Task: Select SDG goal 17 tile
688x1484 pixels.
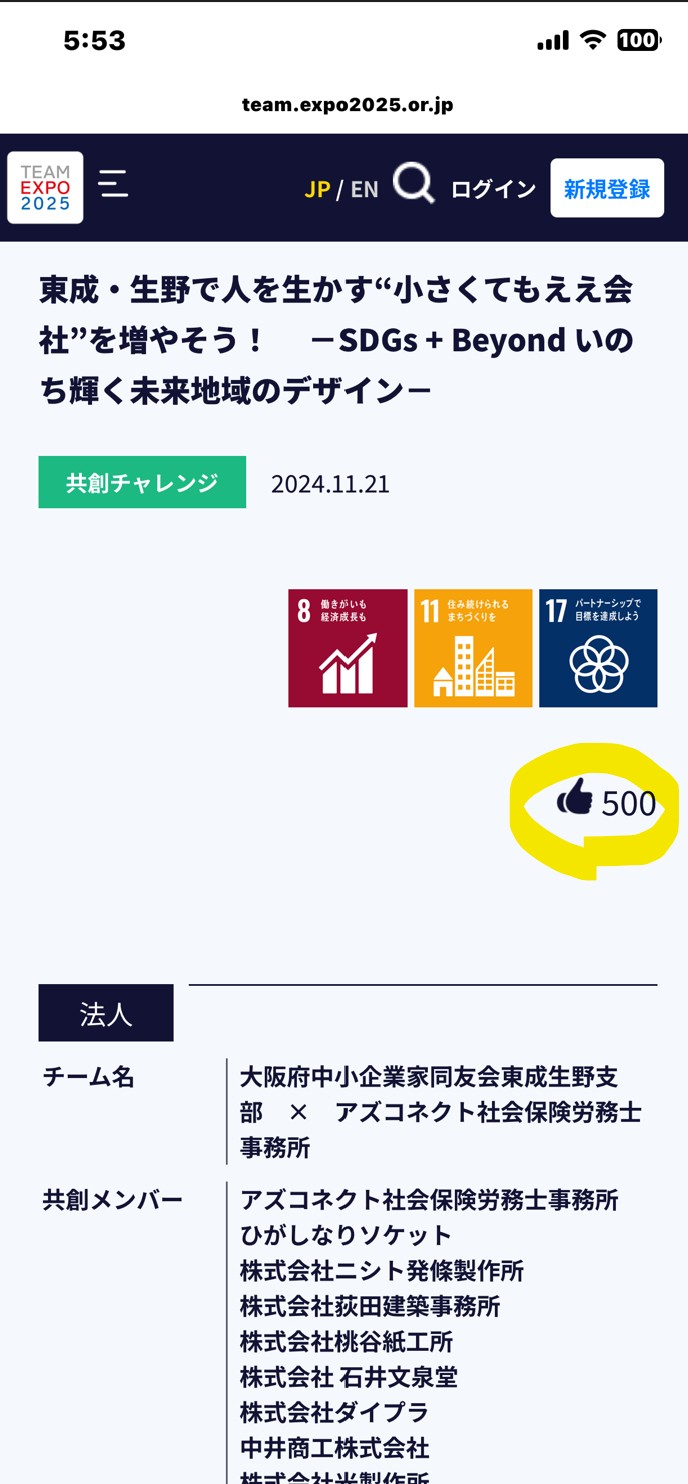Action: point(598,648)
